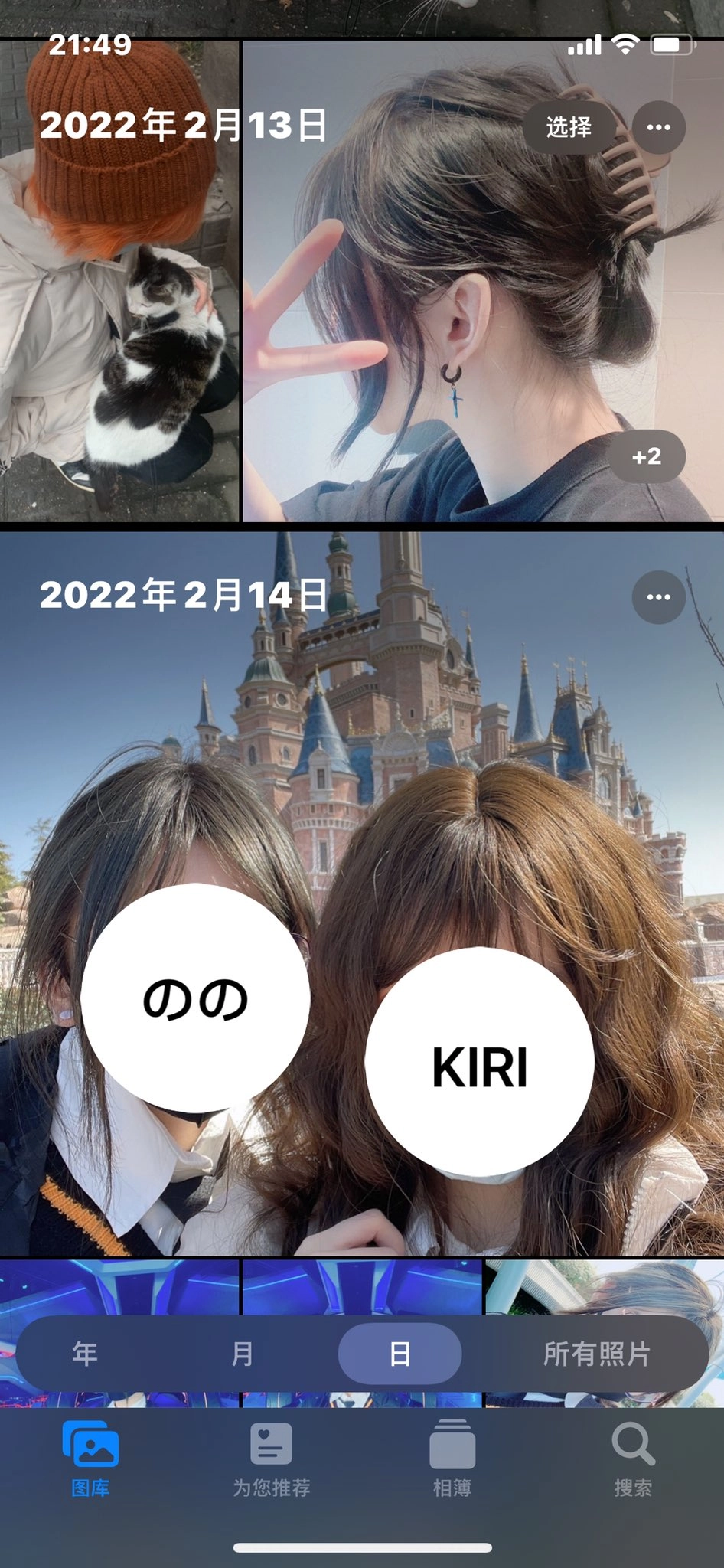Show the +2 more photos
724x1568 pixels.
[x=647, y=456]
